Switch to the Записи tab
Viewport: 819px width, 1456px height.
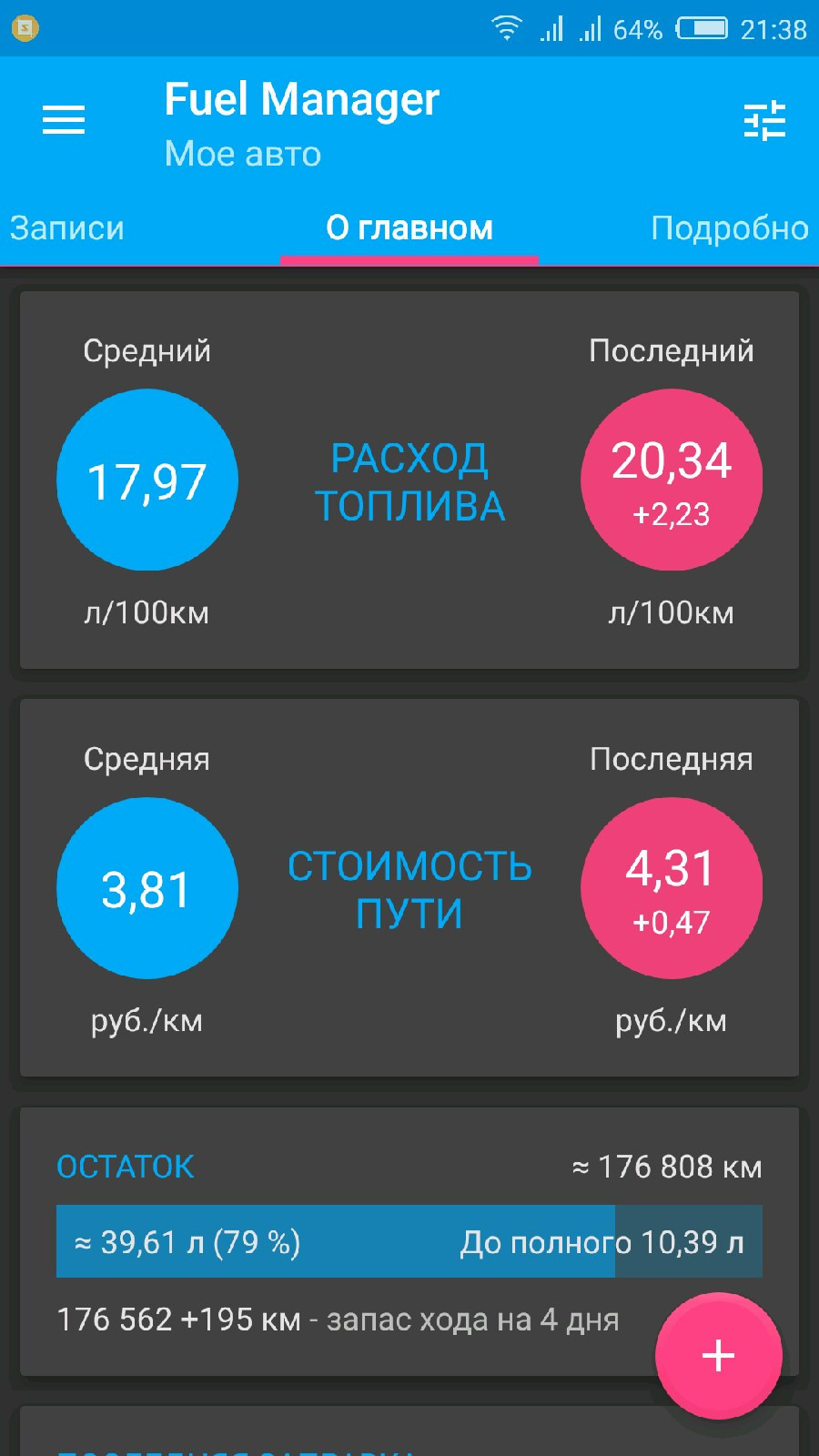click(x=68, y=228)
